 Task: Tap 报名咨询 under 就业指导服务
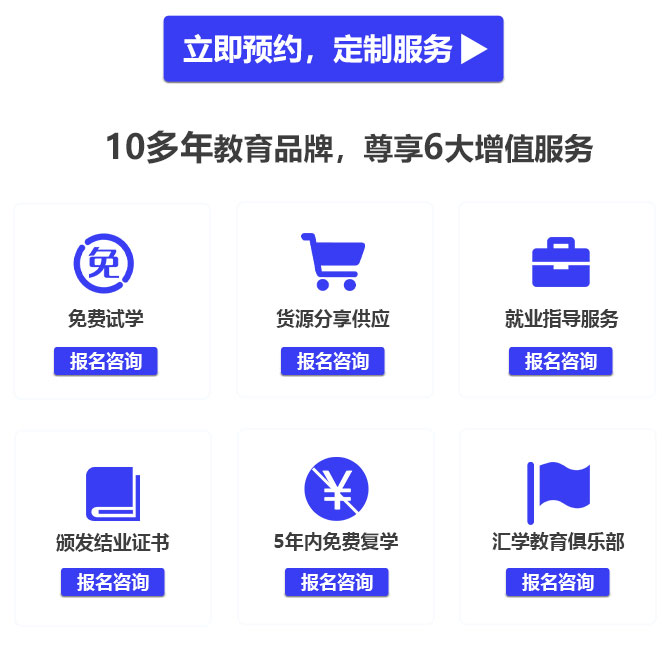click(x=560, y=361)
